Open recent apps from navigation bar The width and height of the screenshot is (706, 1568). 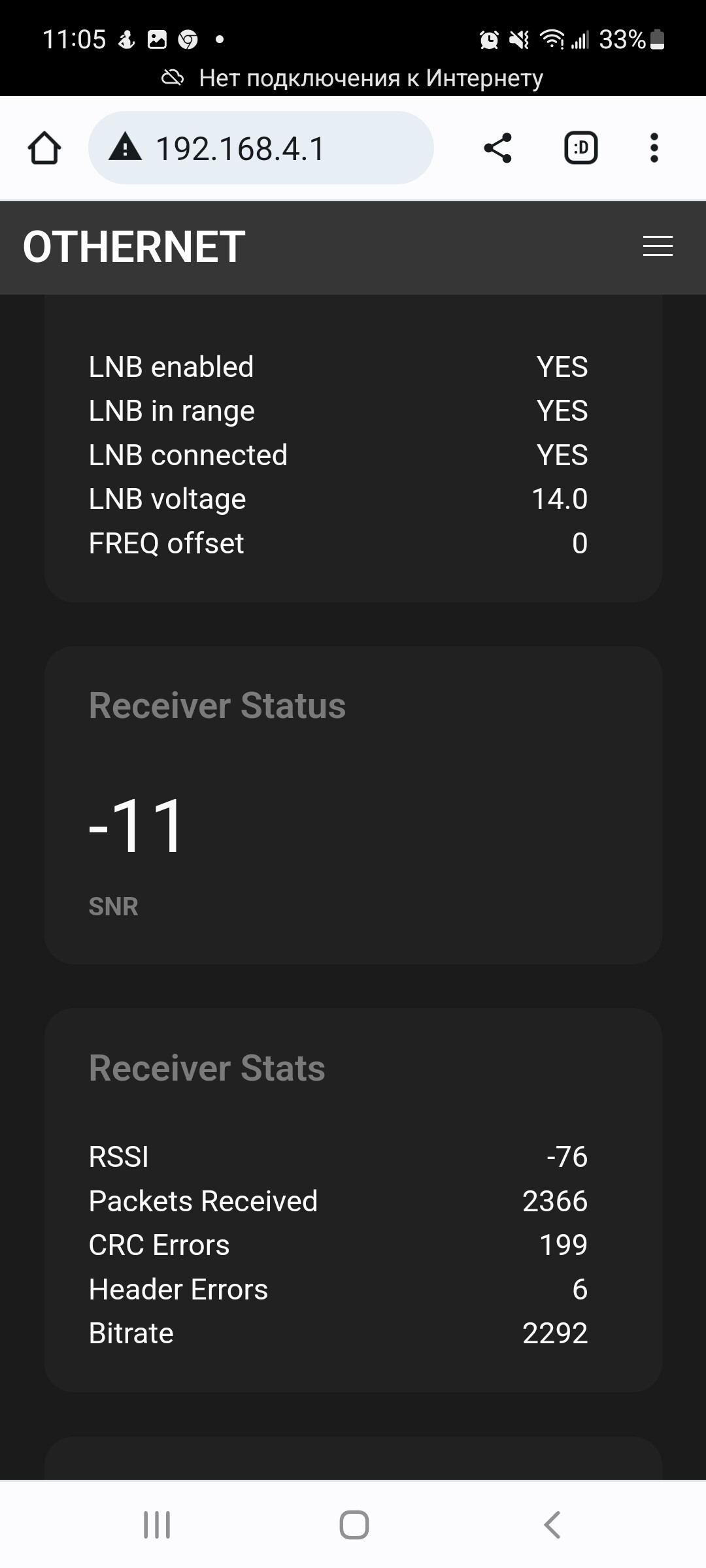click(x=157, y=1525)
